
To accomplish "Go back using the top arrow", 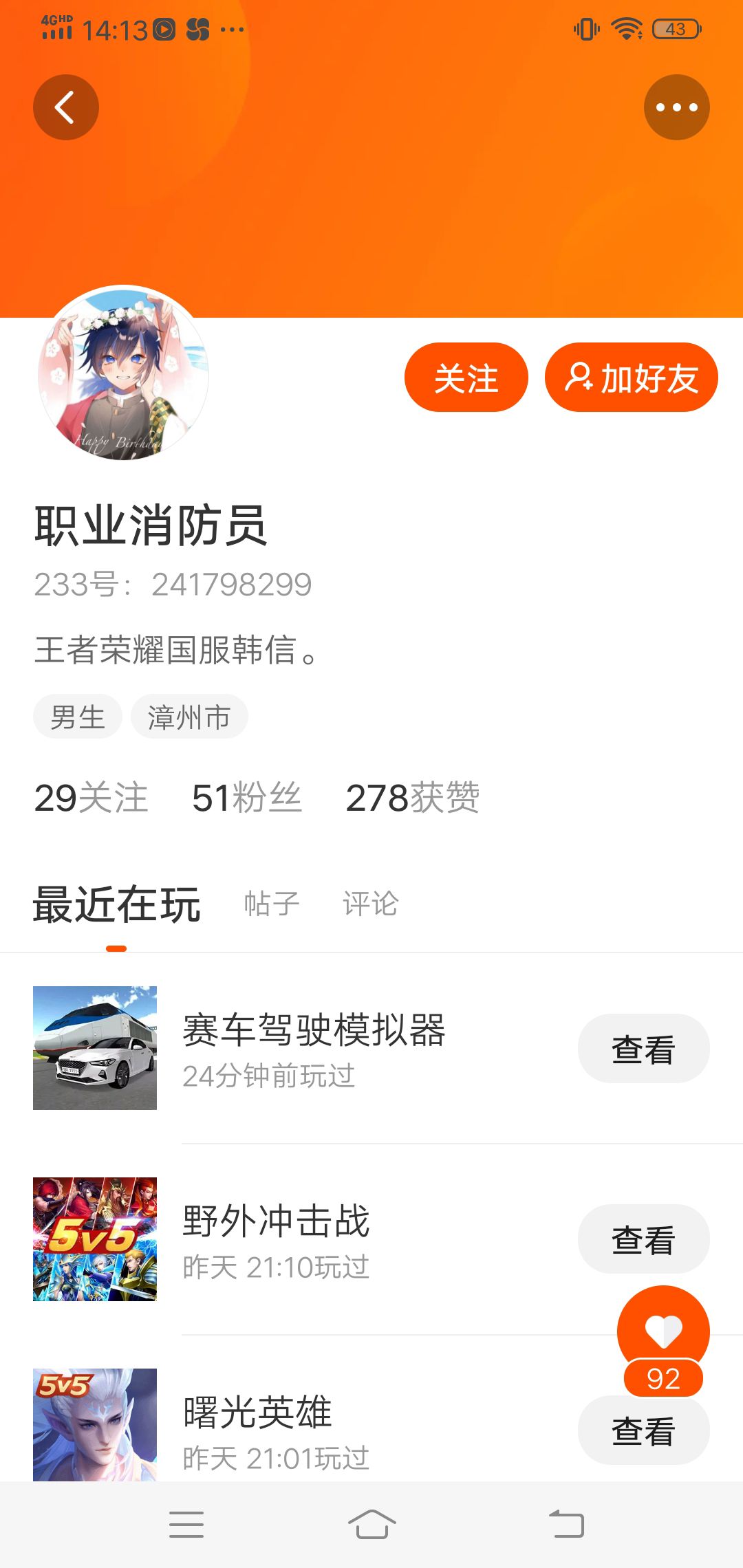I will (x=66, y=107).
